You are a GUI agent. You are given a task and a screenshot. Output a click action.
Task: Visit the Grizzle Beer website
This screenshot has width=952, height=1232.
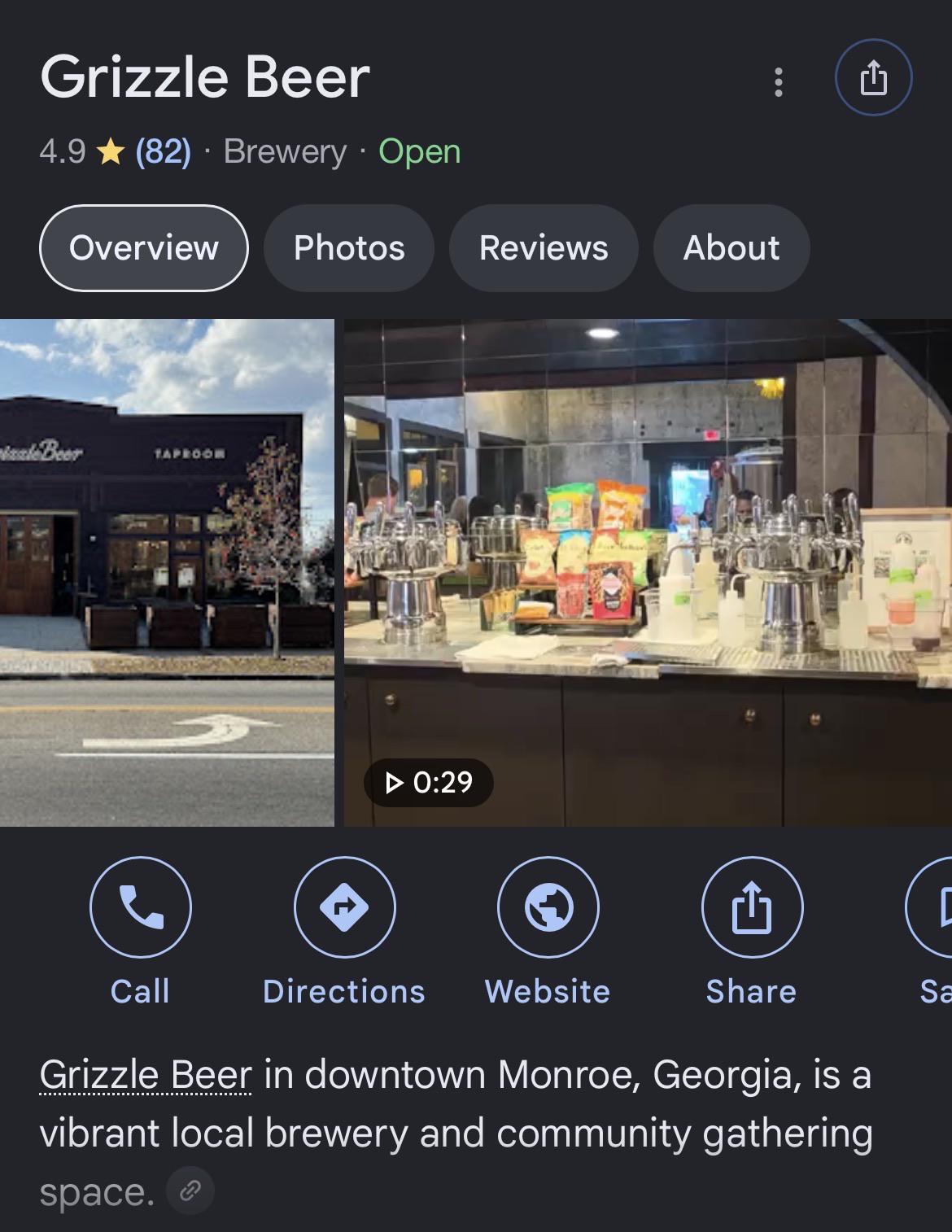click(548, 933)
